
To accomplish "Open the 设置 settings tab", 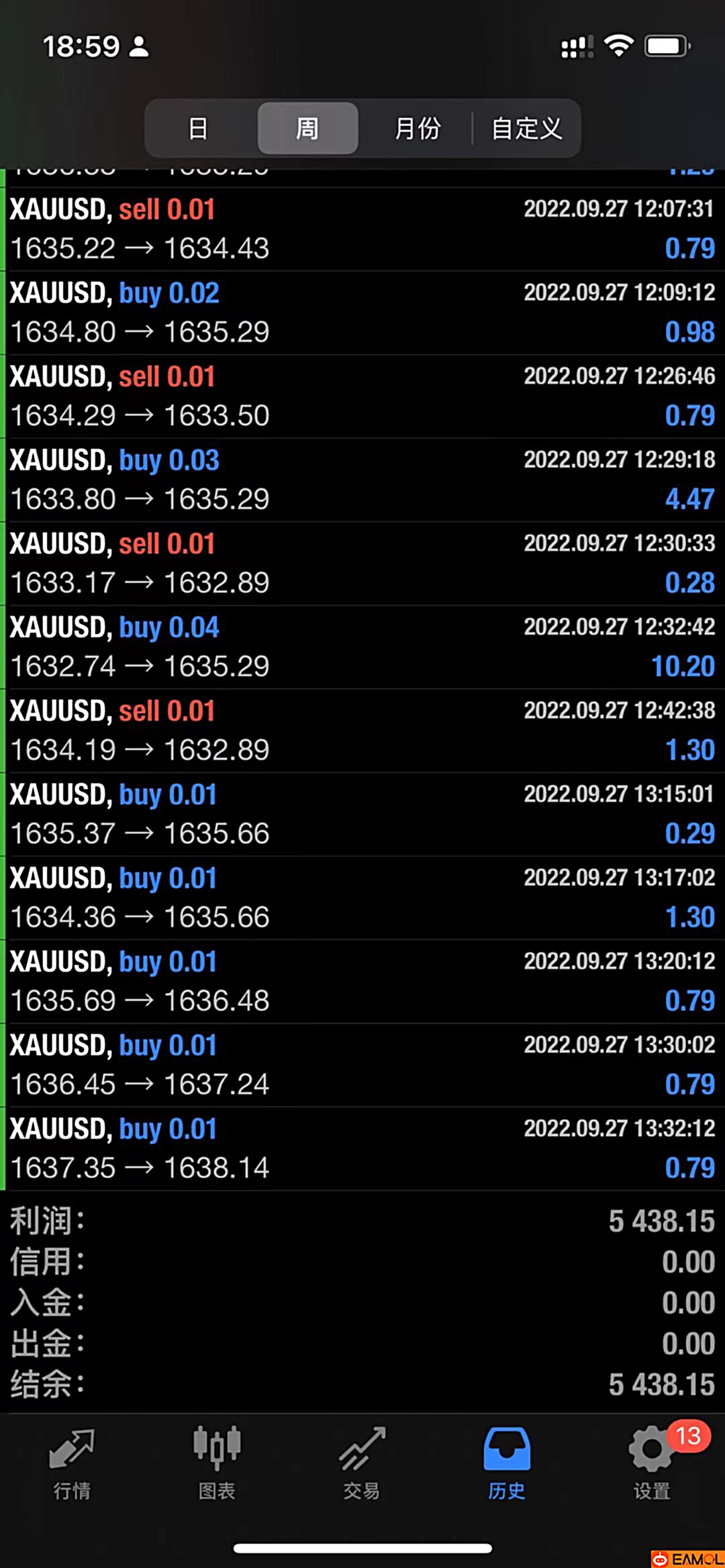I will pos(652,1463).
